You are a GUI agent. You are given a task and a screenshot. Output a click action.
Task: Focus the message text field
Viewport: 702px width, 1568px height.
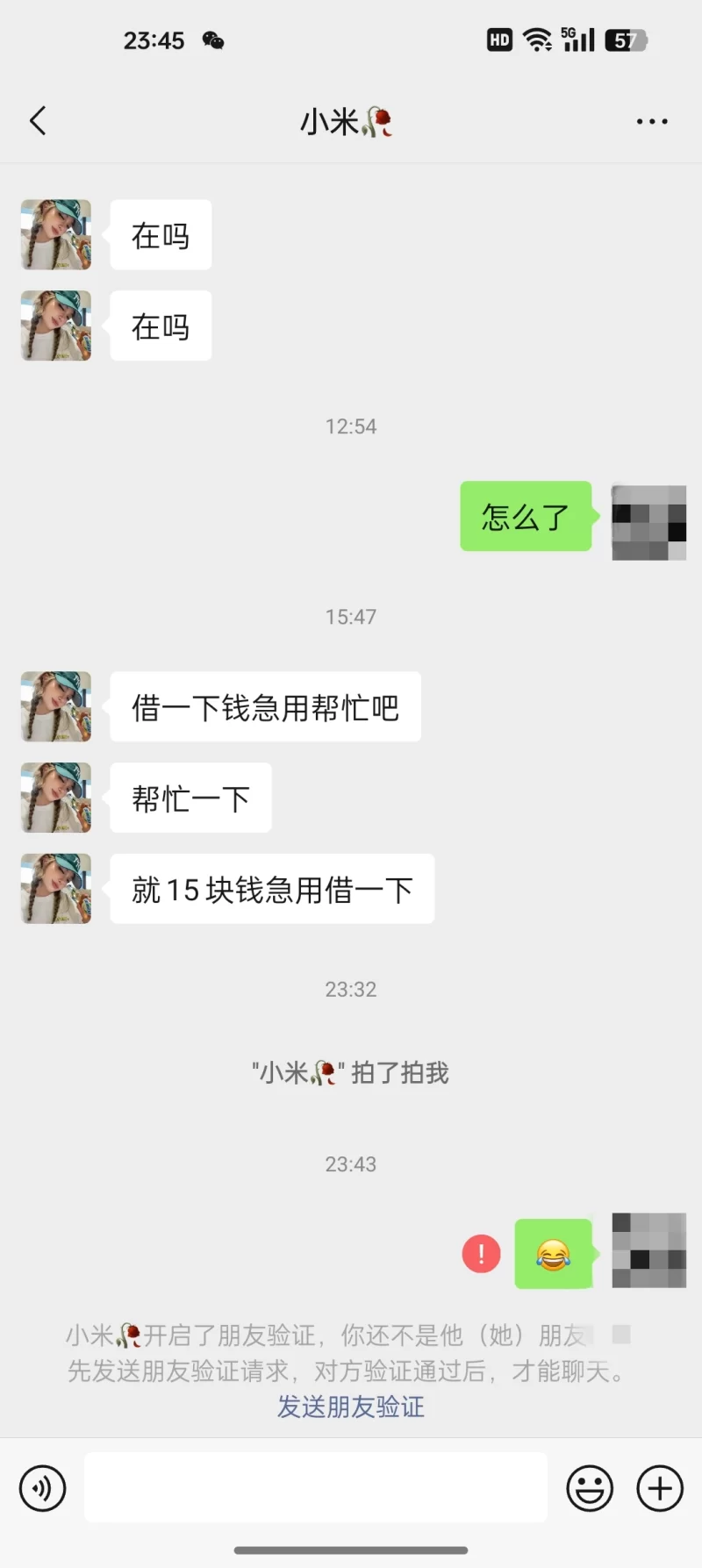tap(316, 1487)
